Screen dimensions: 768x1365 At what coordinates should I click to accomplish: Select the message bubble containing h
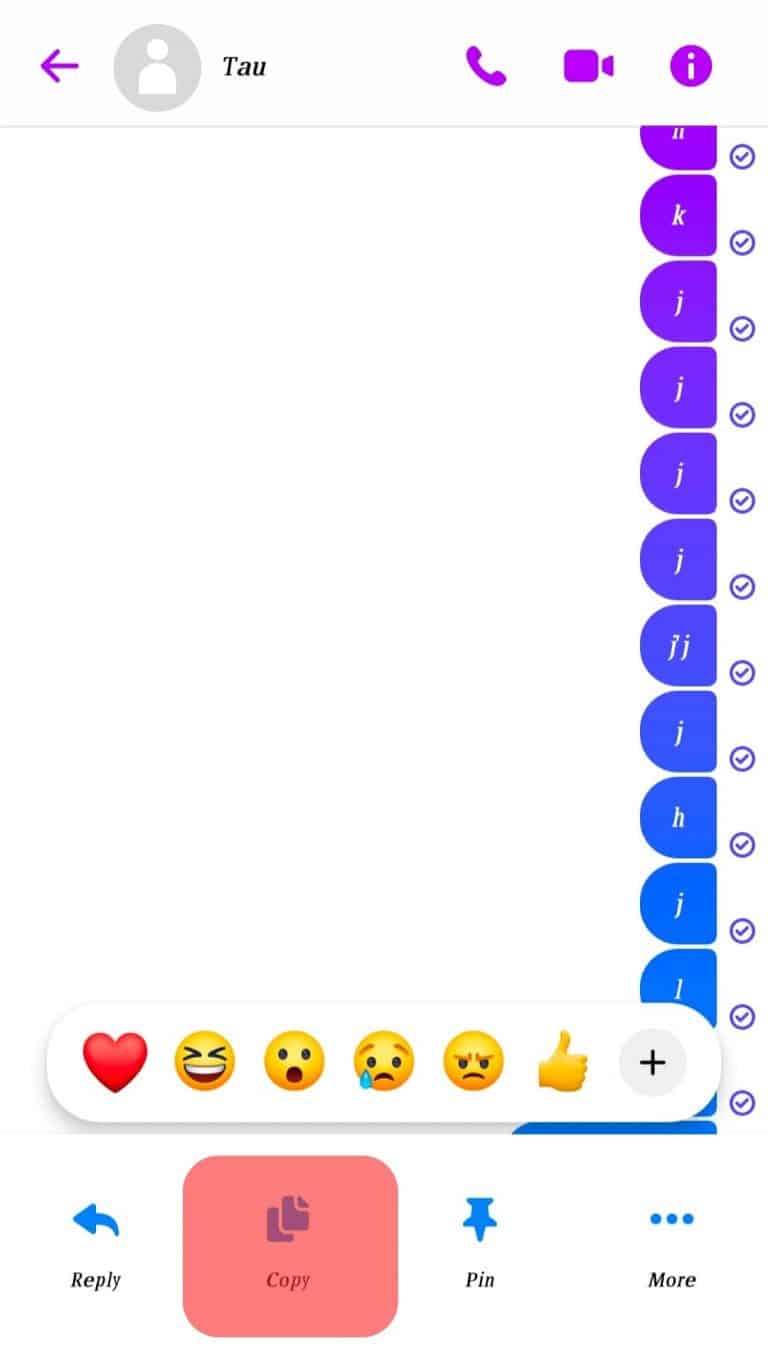tap(678, 817)
